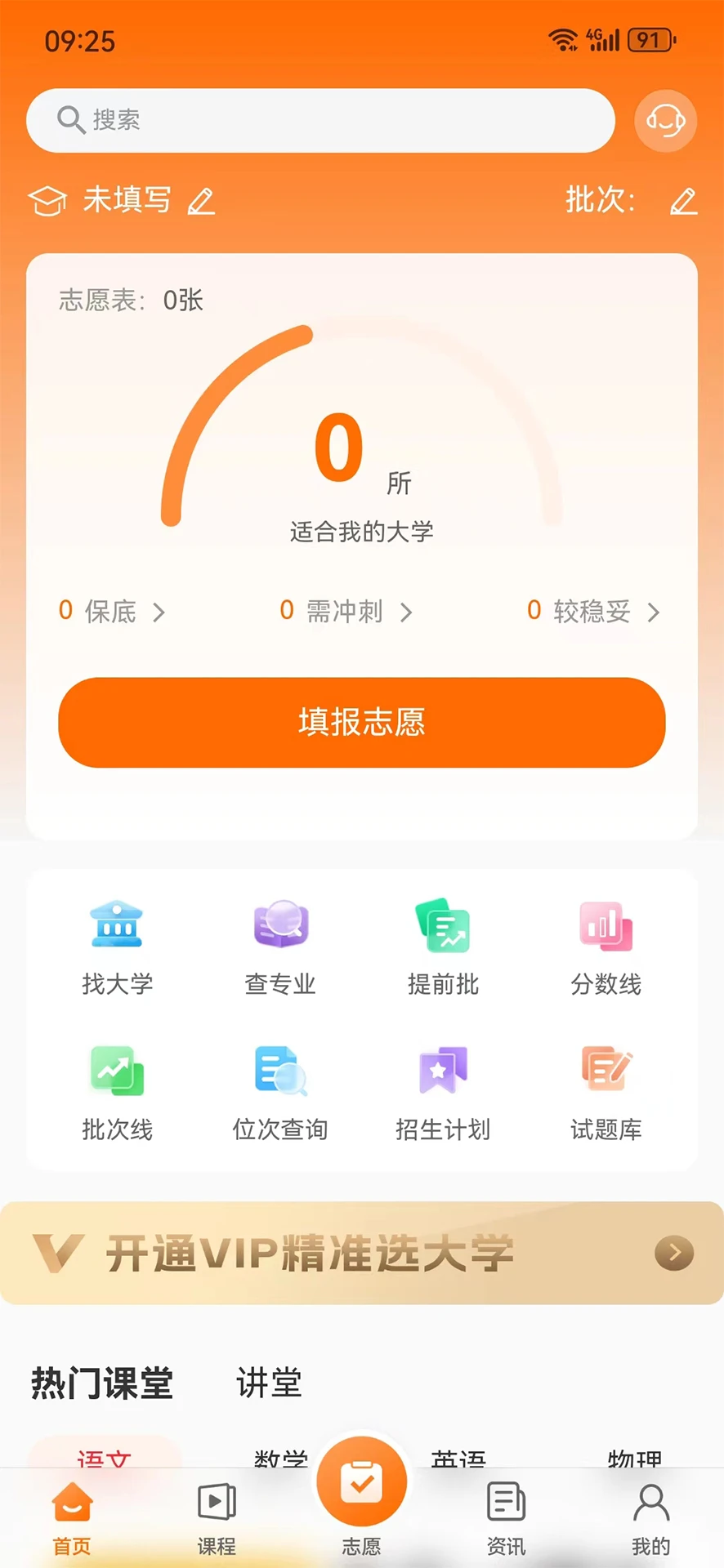Contact customer service via headset icon
Viewport: 724px width, 1568px height.
point(665,121)
